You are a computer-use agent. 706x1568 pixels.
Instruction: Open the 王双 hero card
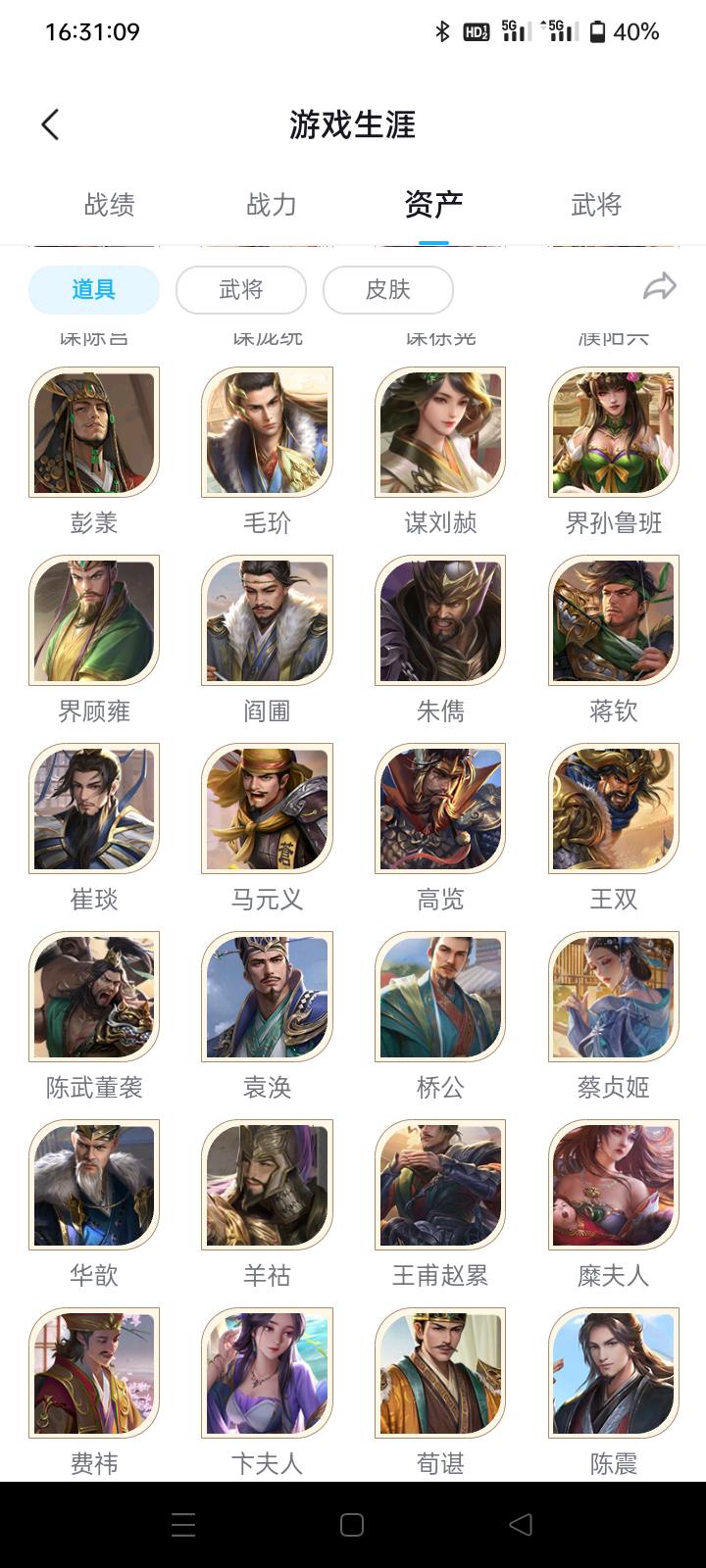click(x=614, y=808)
